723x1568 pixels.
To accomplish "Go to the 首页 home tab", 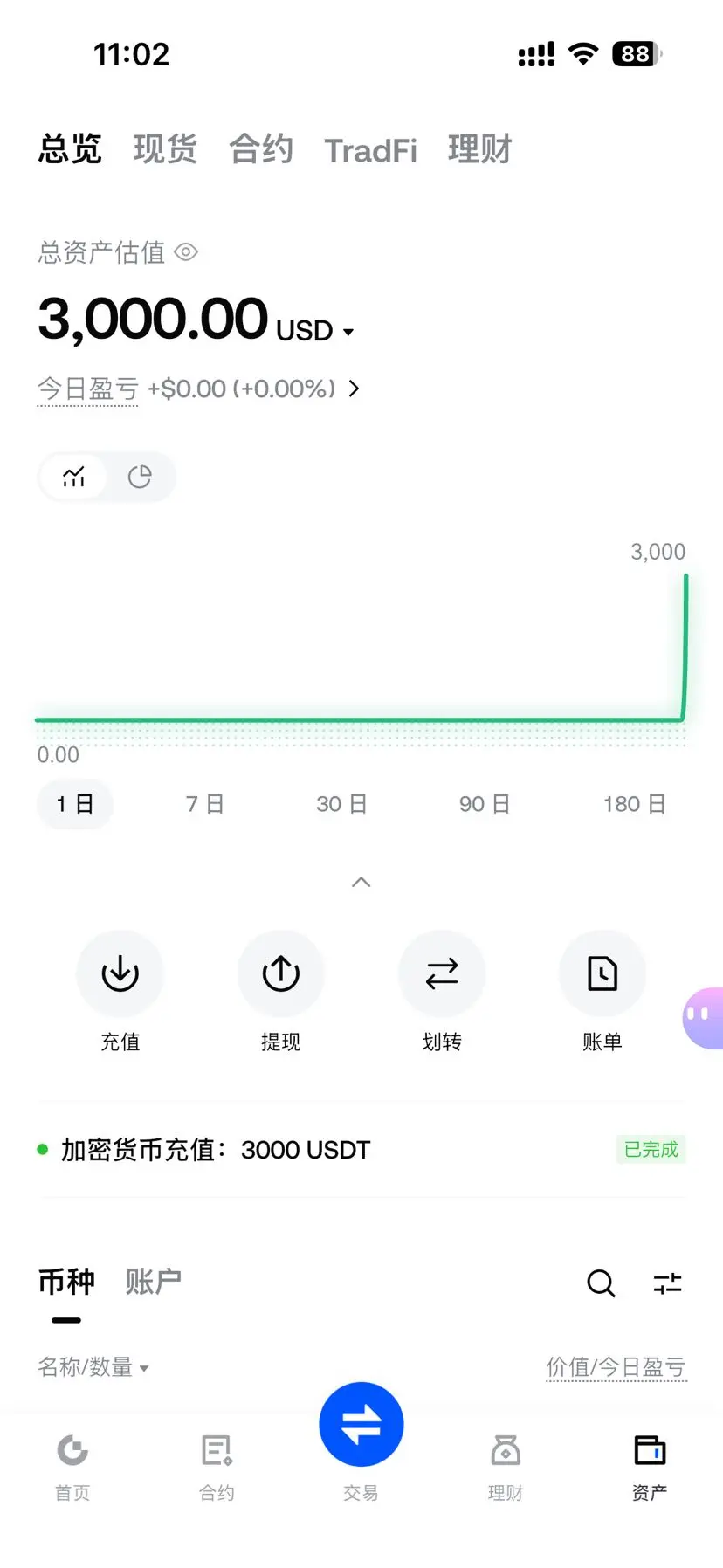I will [72, 1463].
